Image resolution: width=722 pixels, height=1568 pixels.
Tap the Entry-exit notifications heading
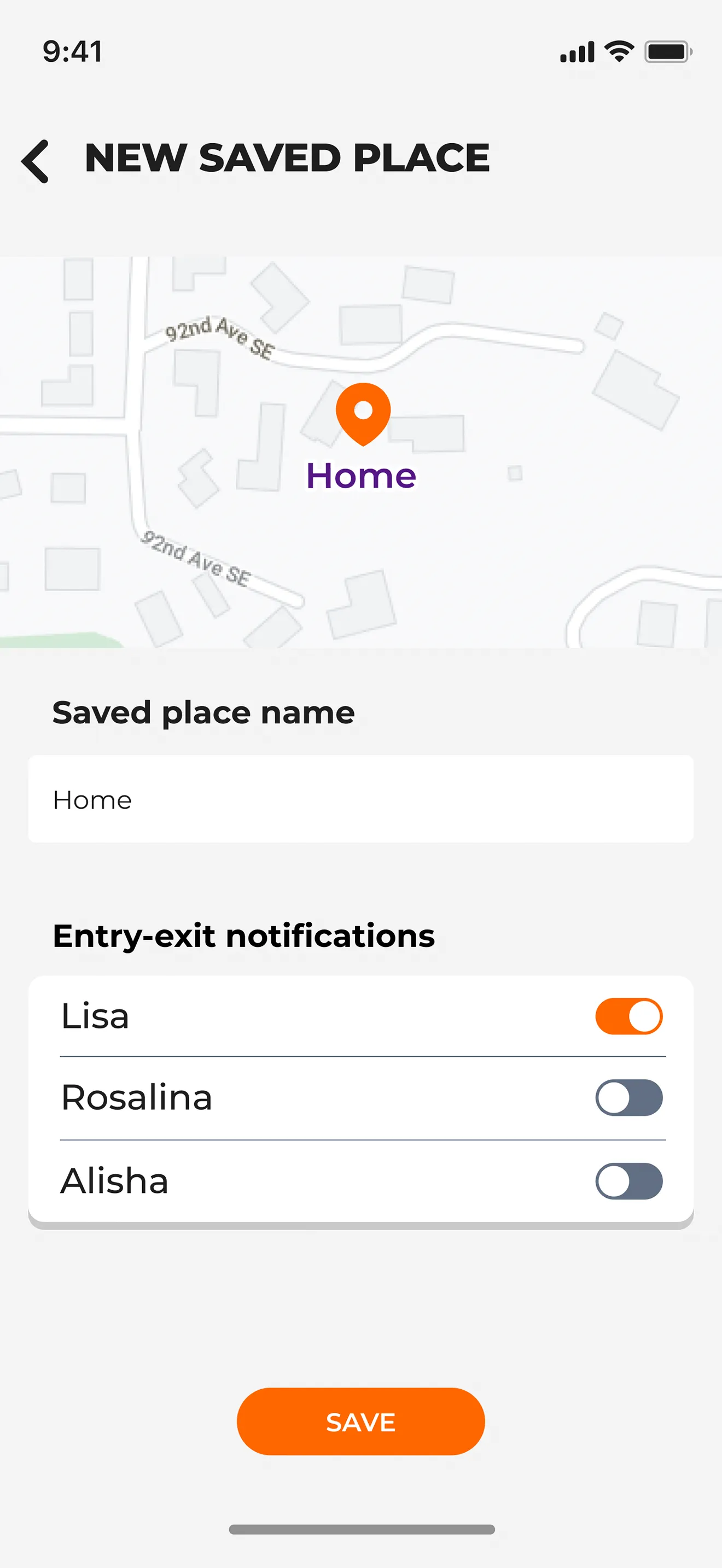click(x=243, y=935)
